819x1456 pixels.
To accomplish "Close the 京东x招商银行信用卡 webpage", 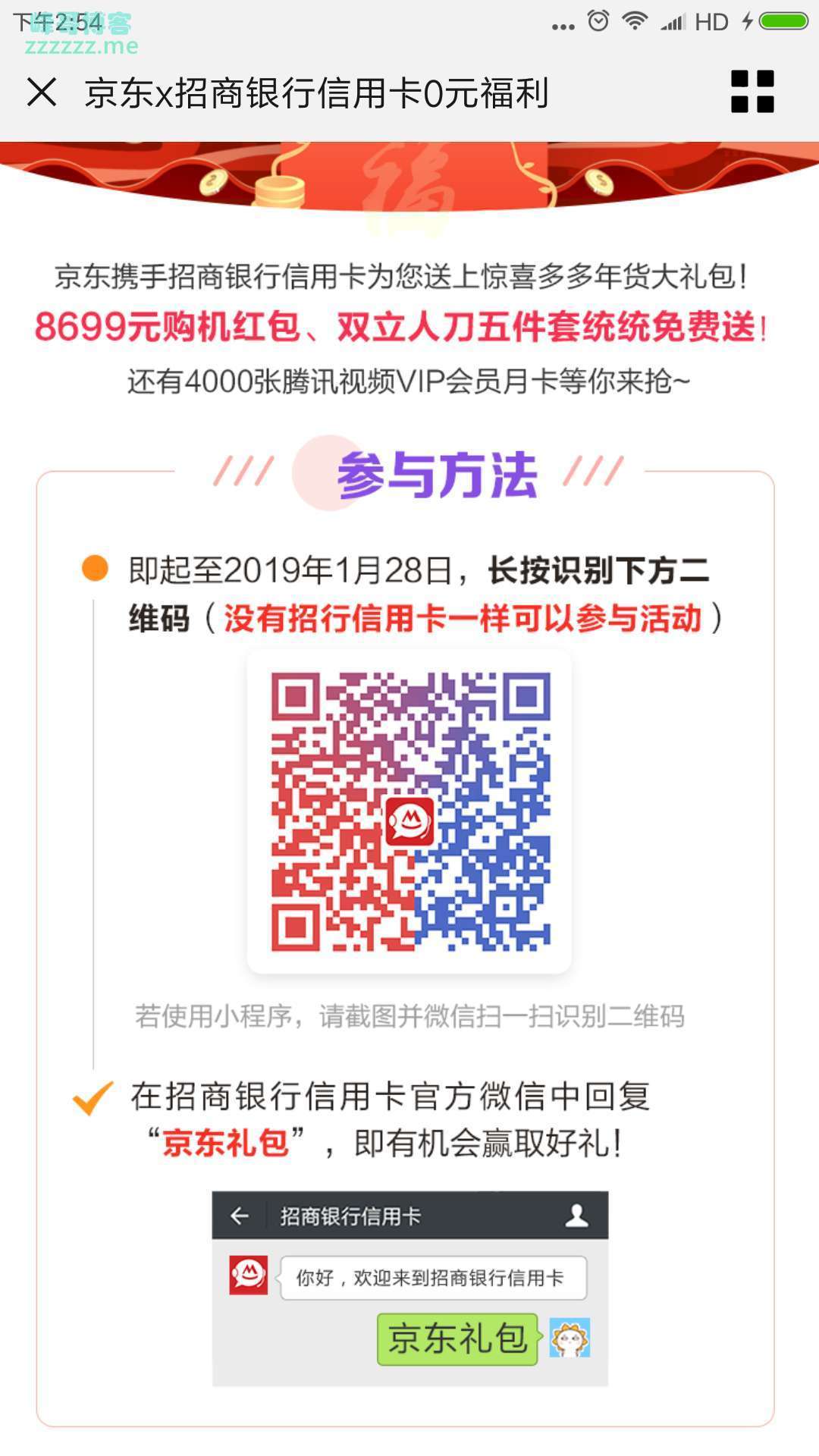I will click(x=42, y=93).
